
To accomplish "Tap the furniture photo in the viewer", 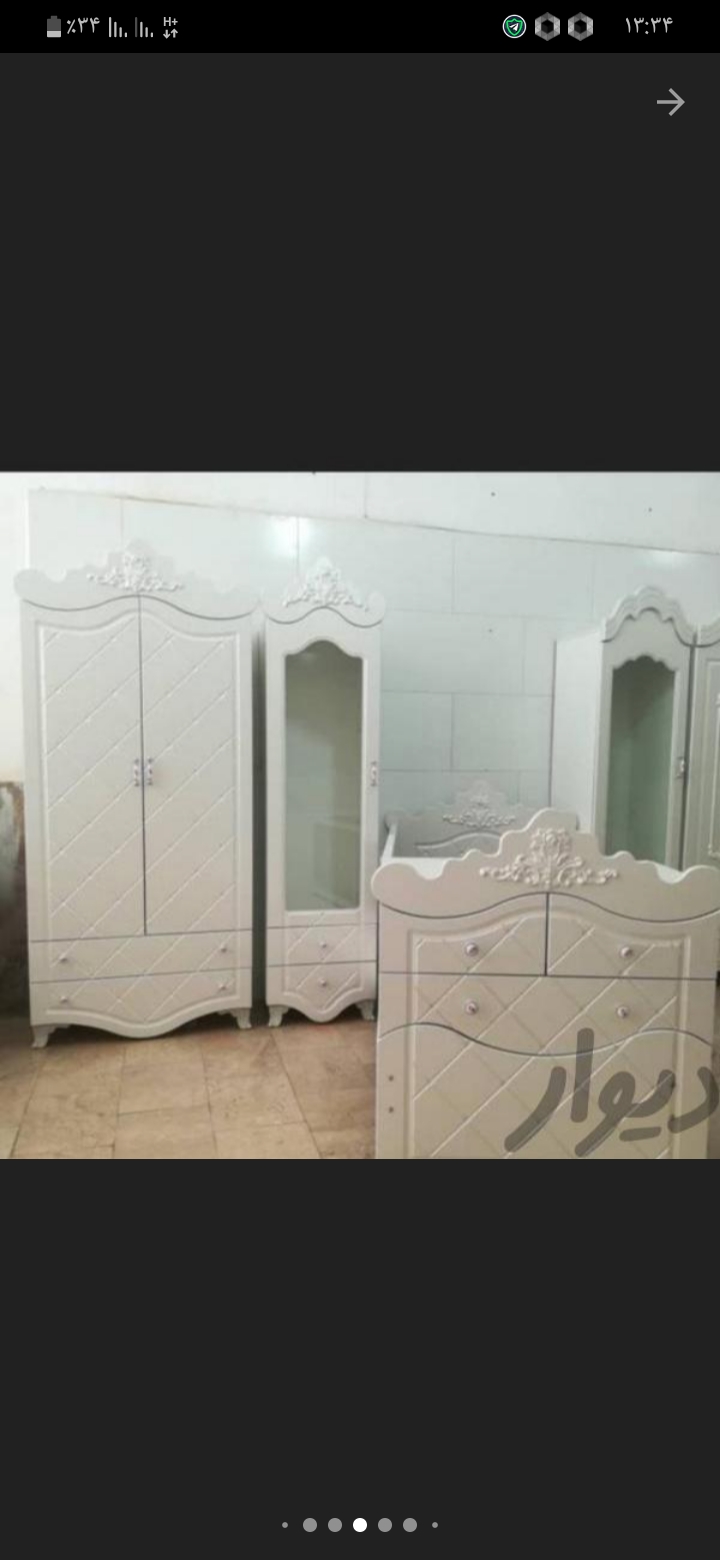I will (360, 815).
